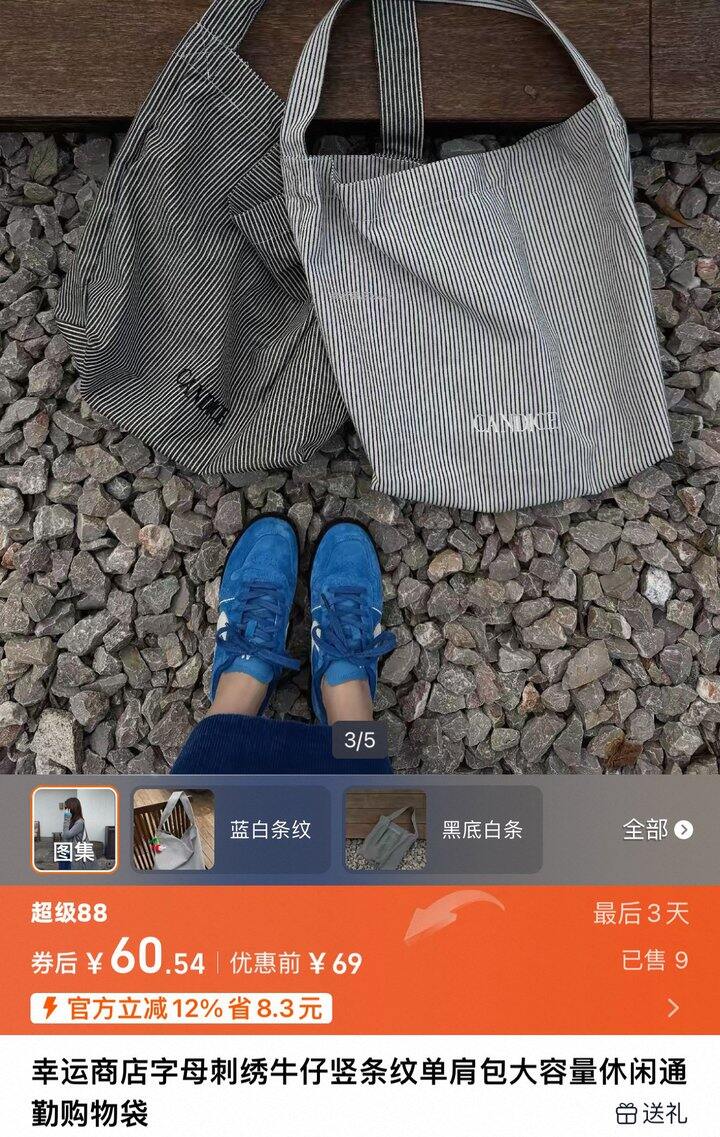Screen dimensions: 720x1137
Task: Tap the 送礼 gift button
Action: point(651,1113)
